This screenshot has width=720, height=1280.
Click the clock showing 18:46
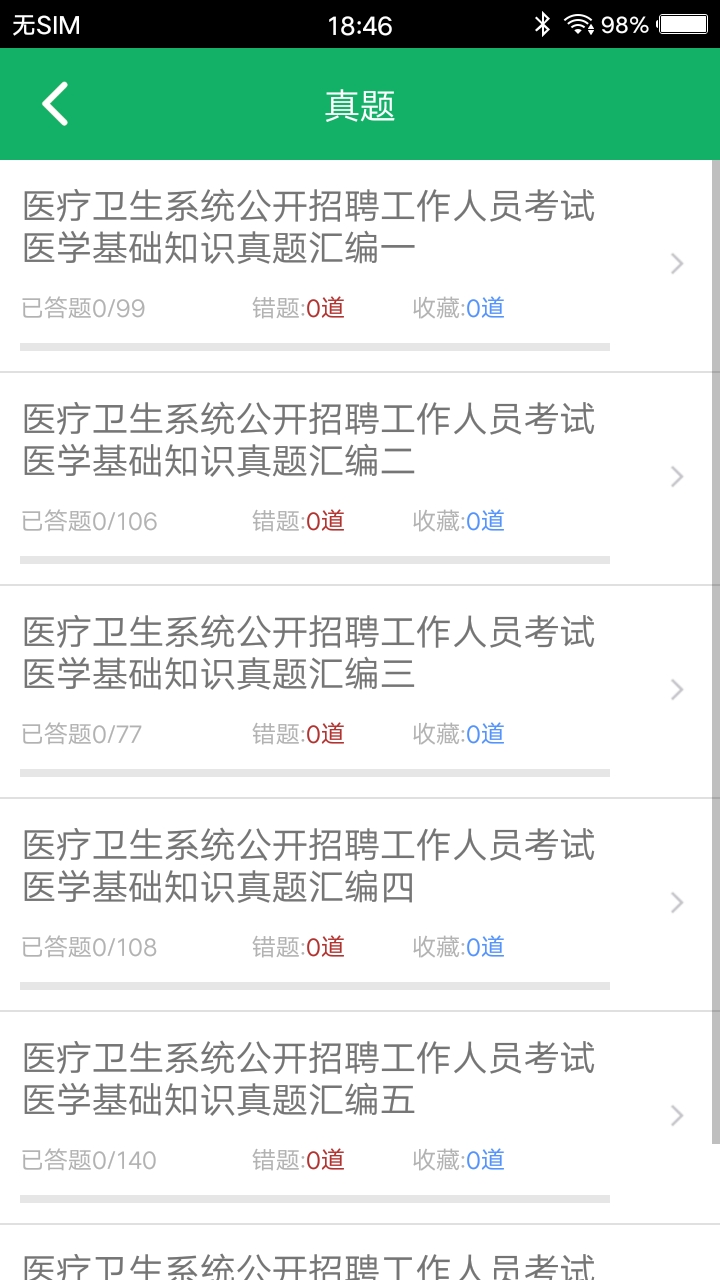click(x=360, y=24)
